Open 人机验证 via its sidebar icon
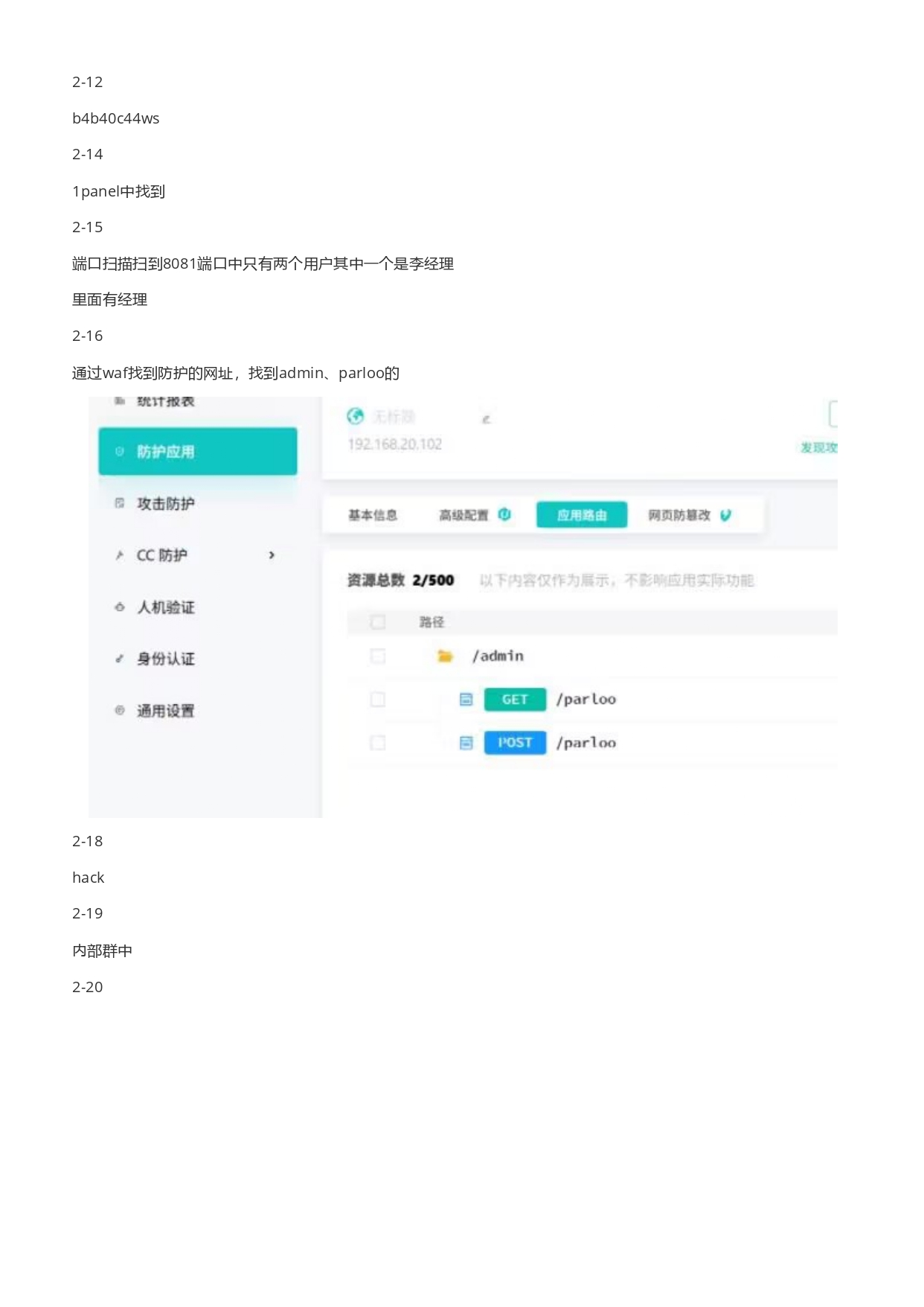924x1307 pixels. [119, 607]
